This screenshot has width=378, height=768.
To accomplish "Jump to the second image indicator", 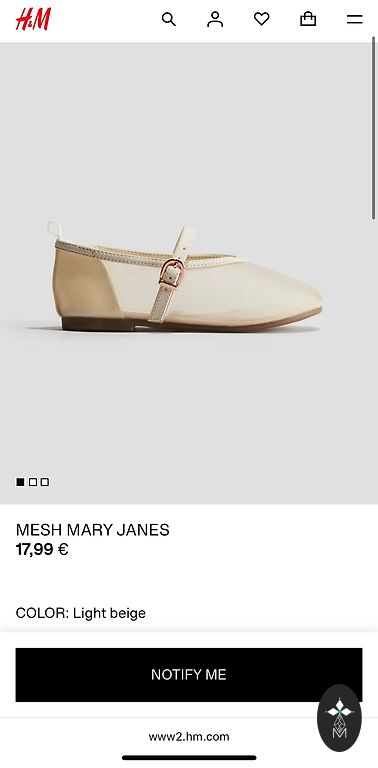I will coord(33,482).
